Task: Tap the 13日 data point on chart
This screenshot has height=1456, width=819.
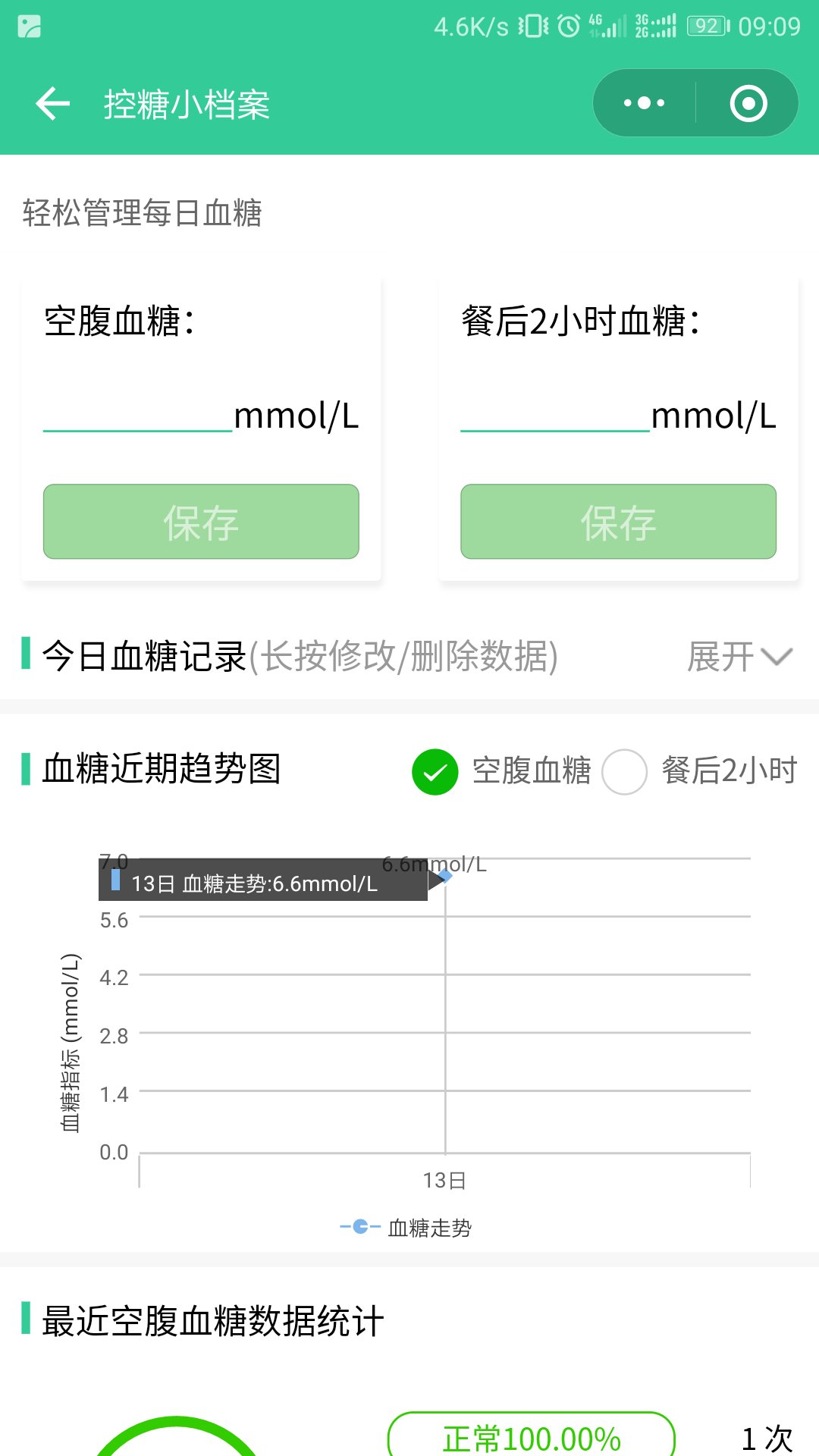Action: click(445, 876)
